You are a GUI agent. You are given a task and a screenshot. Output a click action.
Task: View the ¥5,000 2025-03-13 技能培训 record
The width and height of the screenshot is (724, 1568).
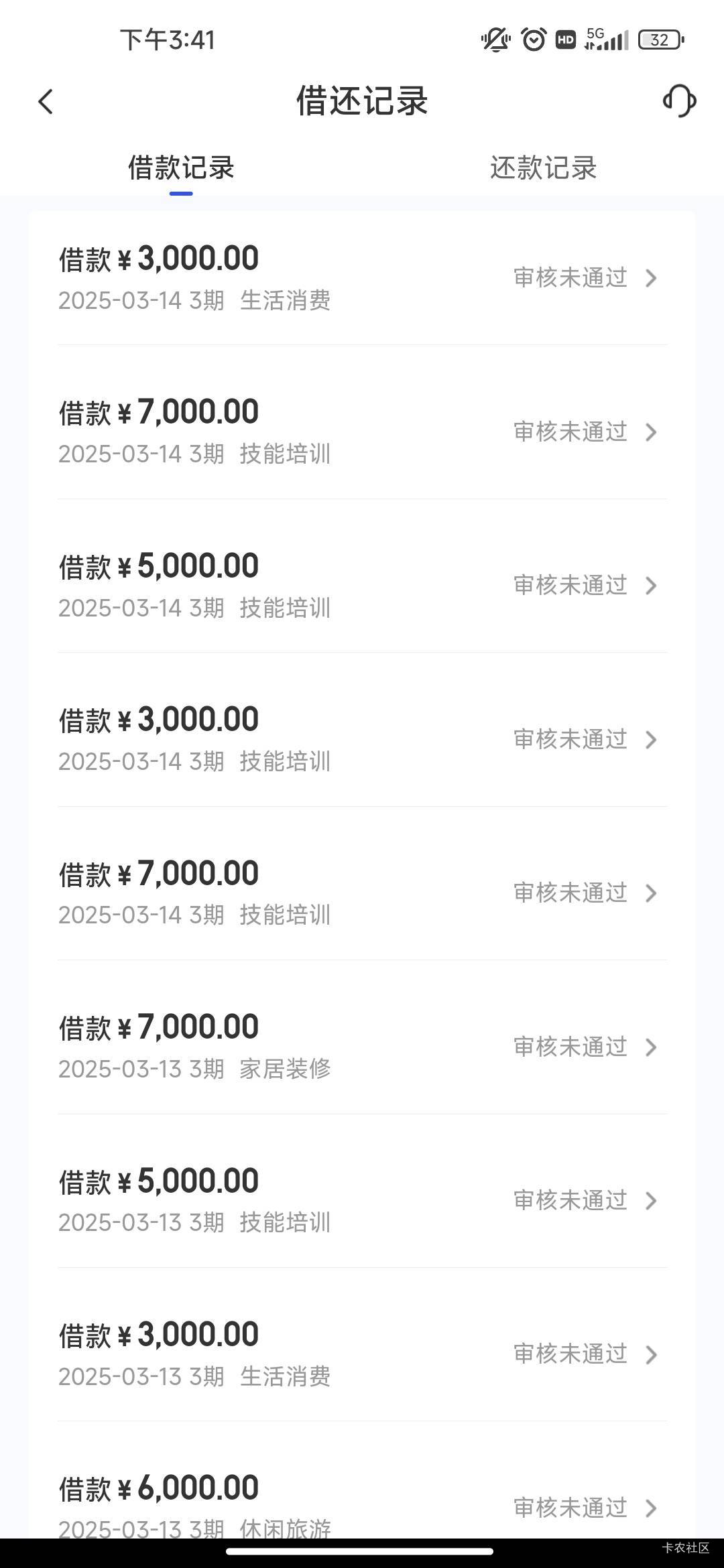(362, 1200)
